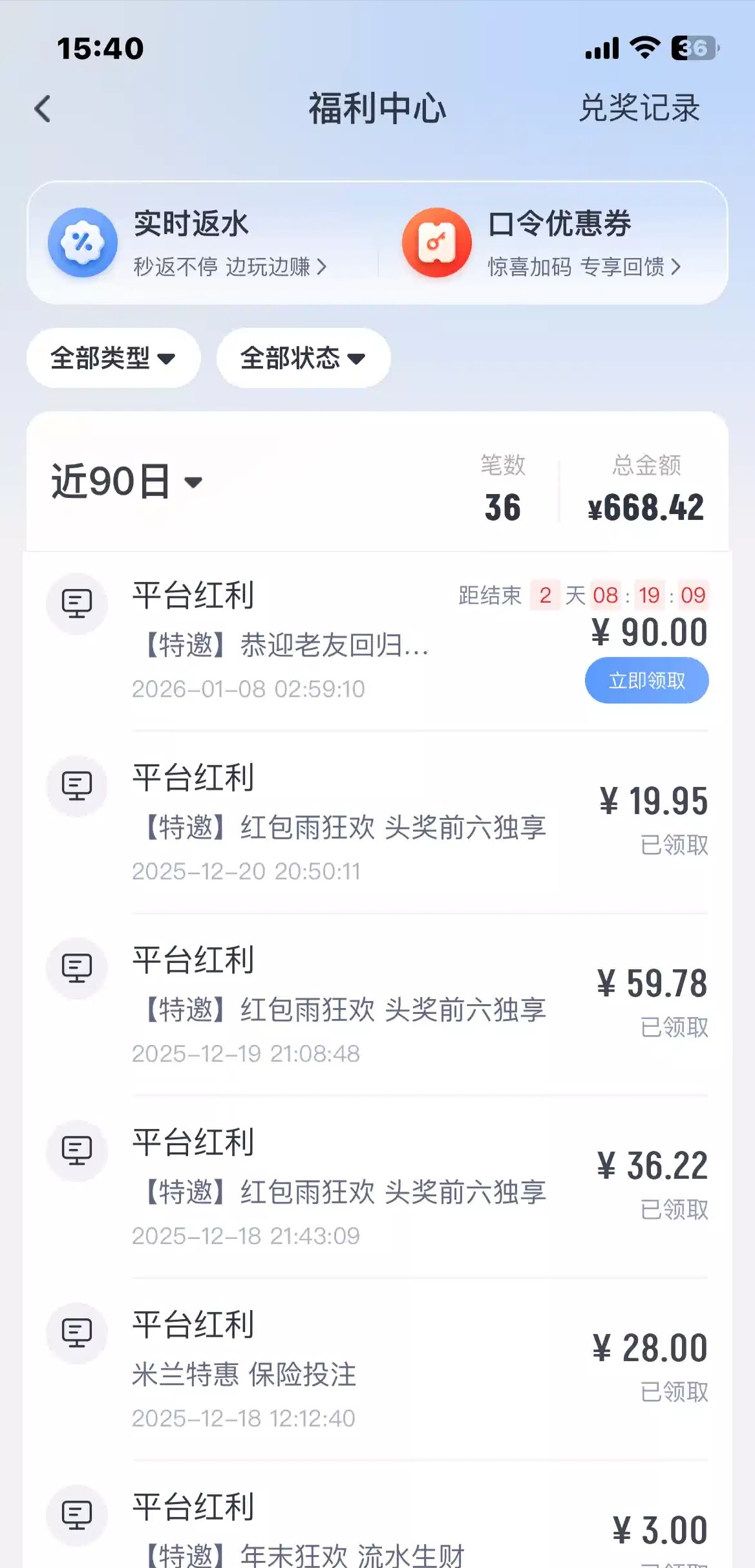Viewport: 755px width, 1568px height.
Task: Open the ¥59.78 bonus record
Action: (377, 1005)
